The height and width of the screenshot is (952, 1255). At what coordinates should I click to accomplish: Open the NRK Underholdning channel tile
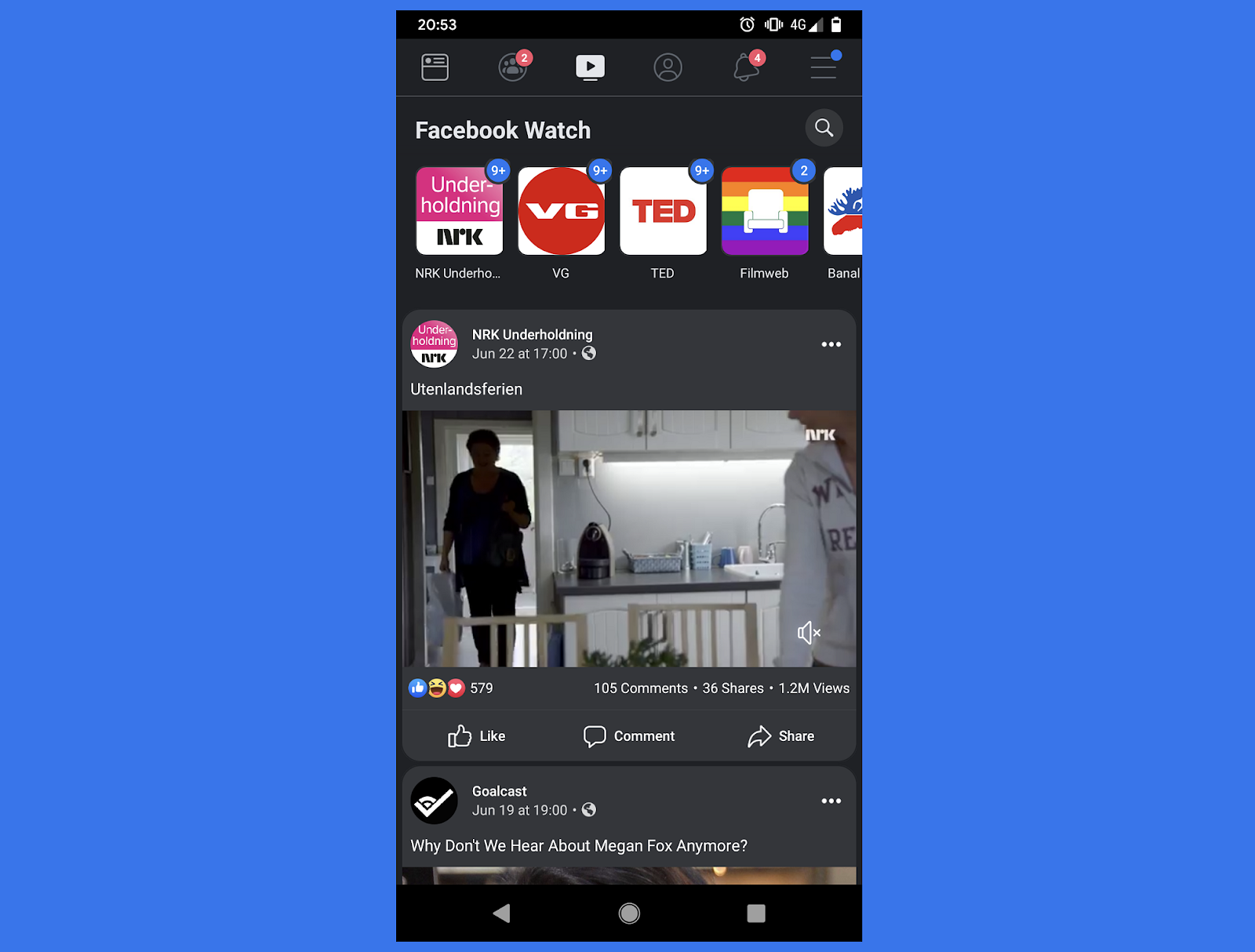[460, 211]
